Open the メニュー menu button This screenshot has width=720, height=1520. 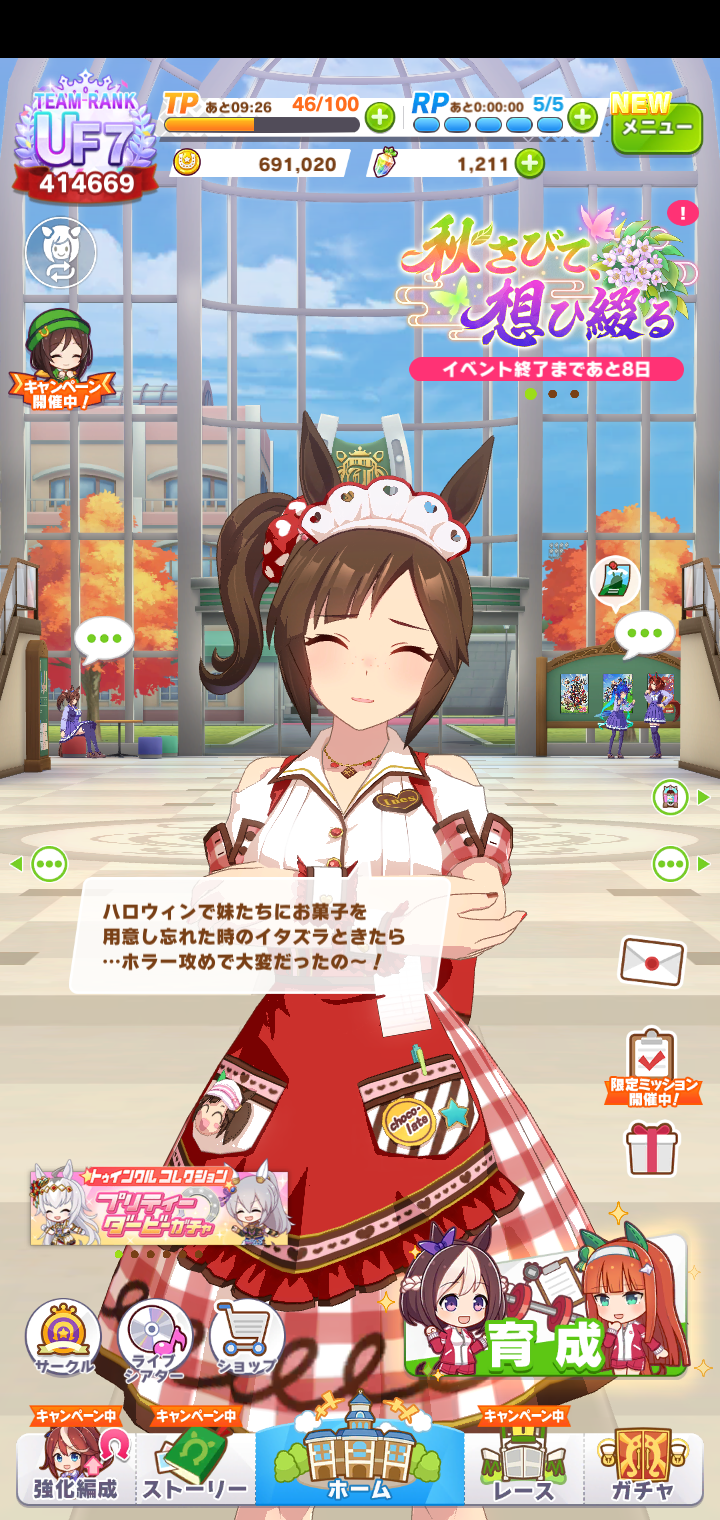click(656, 127)
